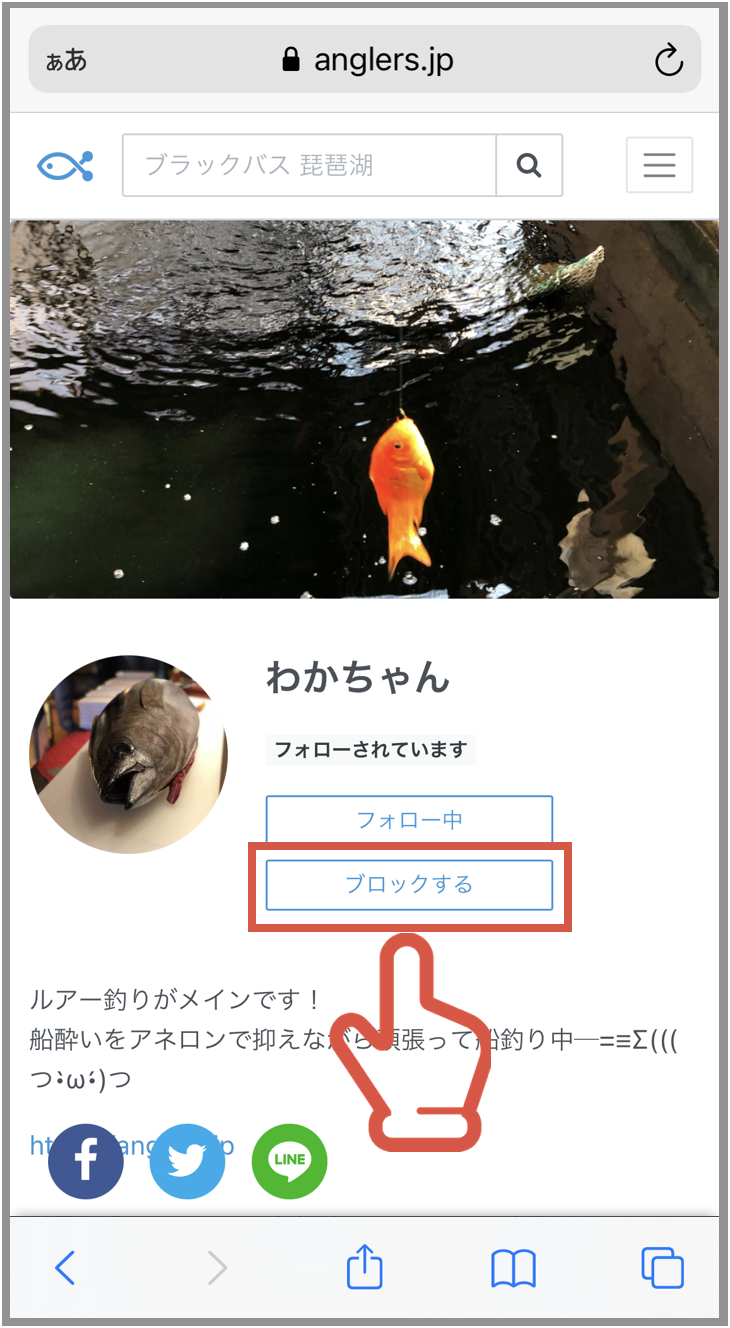
Task: Tap the フォロー中 button
Action: click(x=409, y=820)
